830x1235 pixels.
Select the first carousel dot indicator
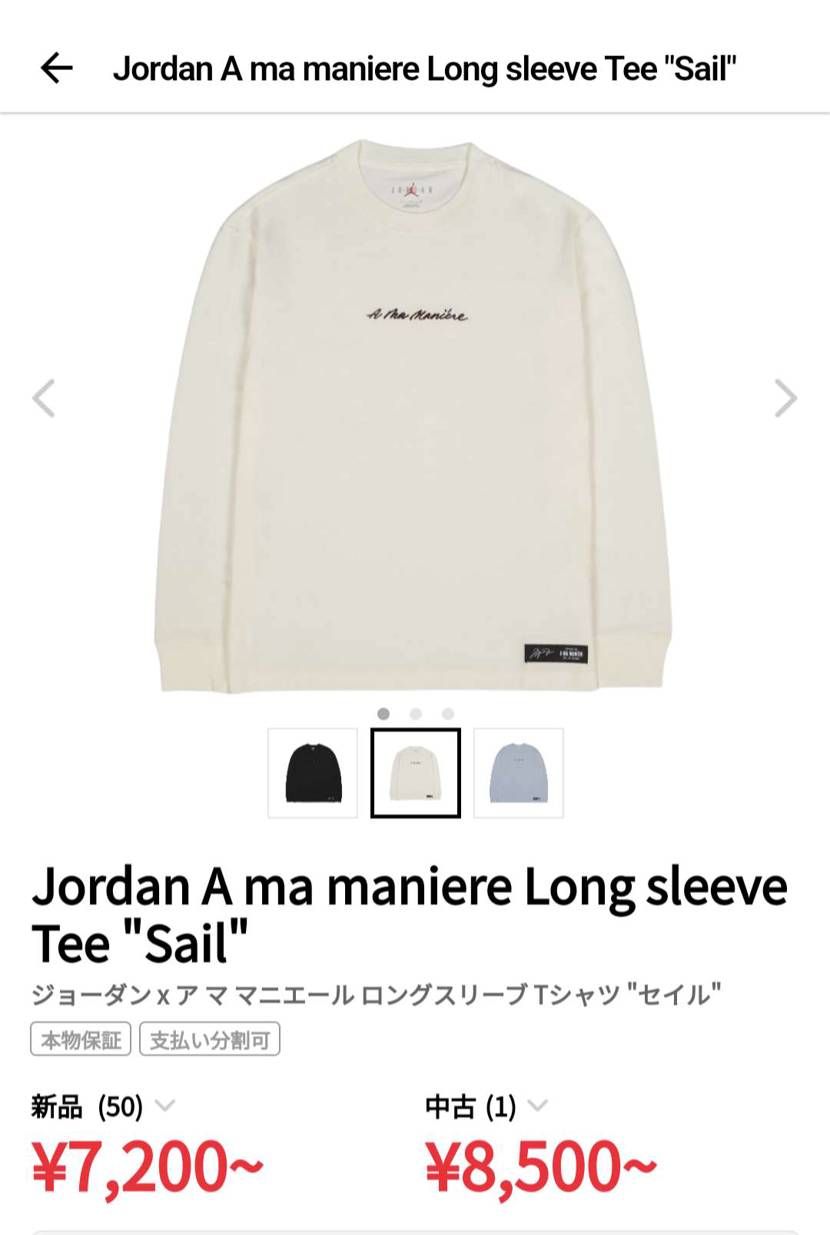point(384,713)
